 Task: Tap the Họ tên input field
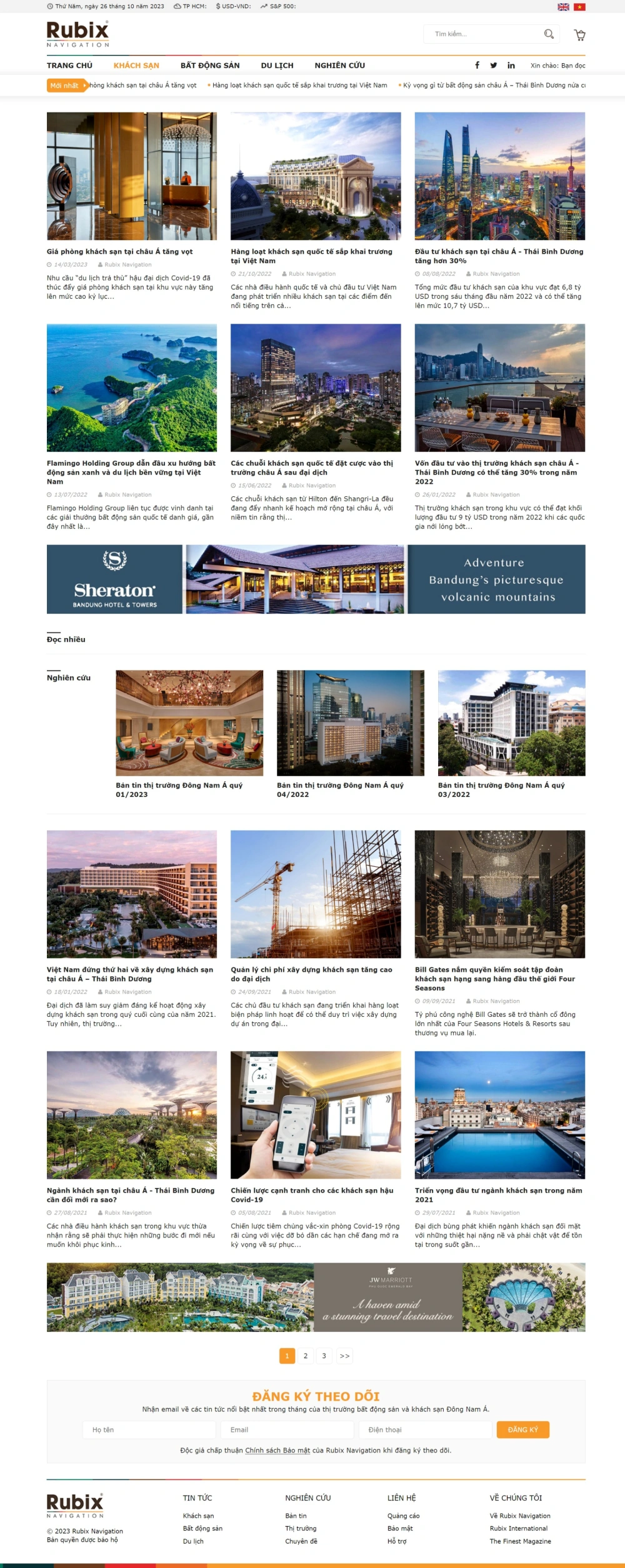149,1430
